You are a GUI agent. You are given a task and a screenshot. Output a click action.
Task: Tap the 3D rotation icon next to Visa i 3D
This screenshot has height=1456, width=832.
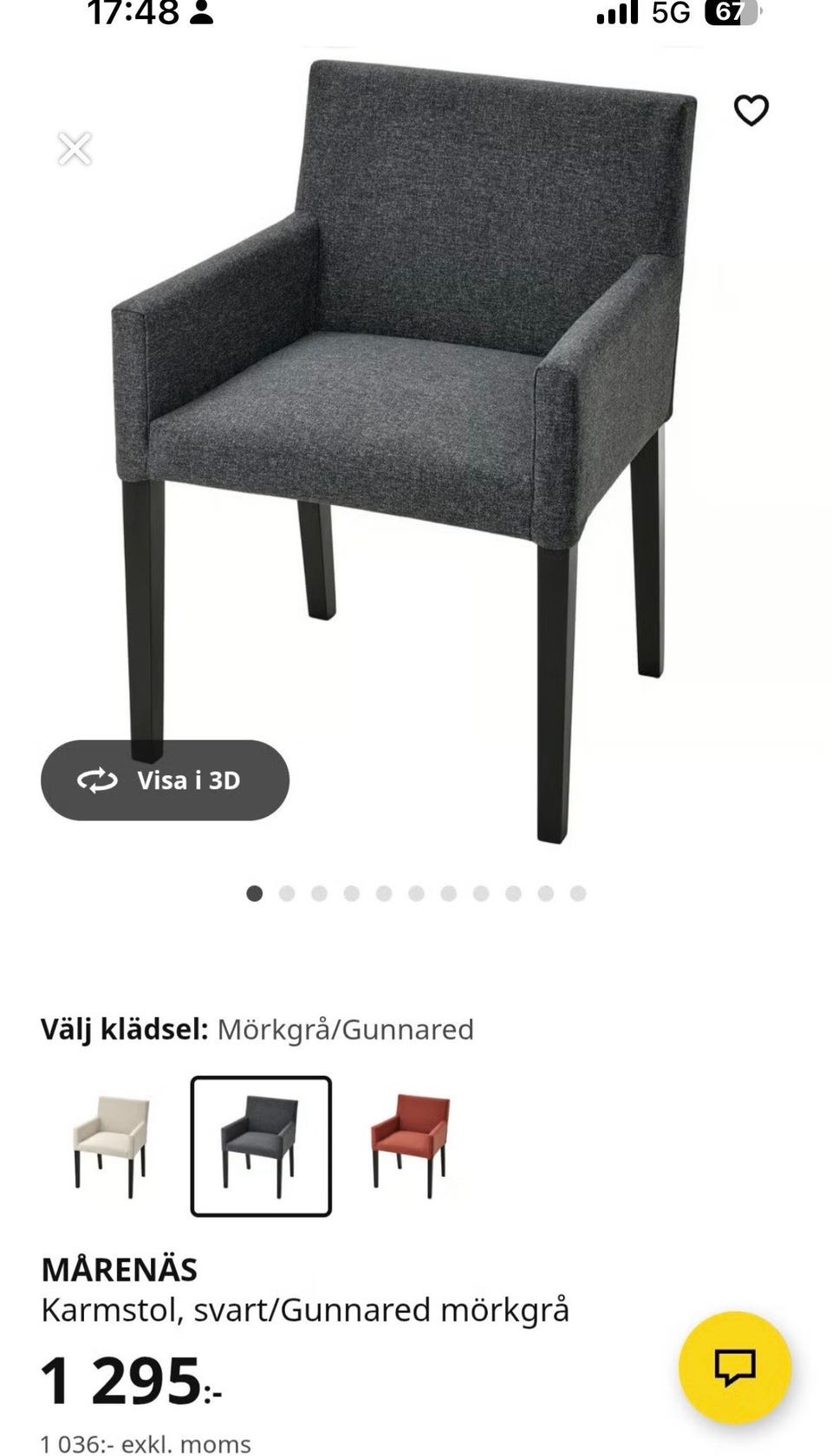click(98, 780)
